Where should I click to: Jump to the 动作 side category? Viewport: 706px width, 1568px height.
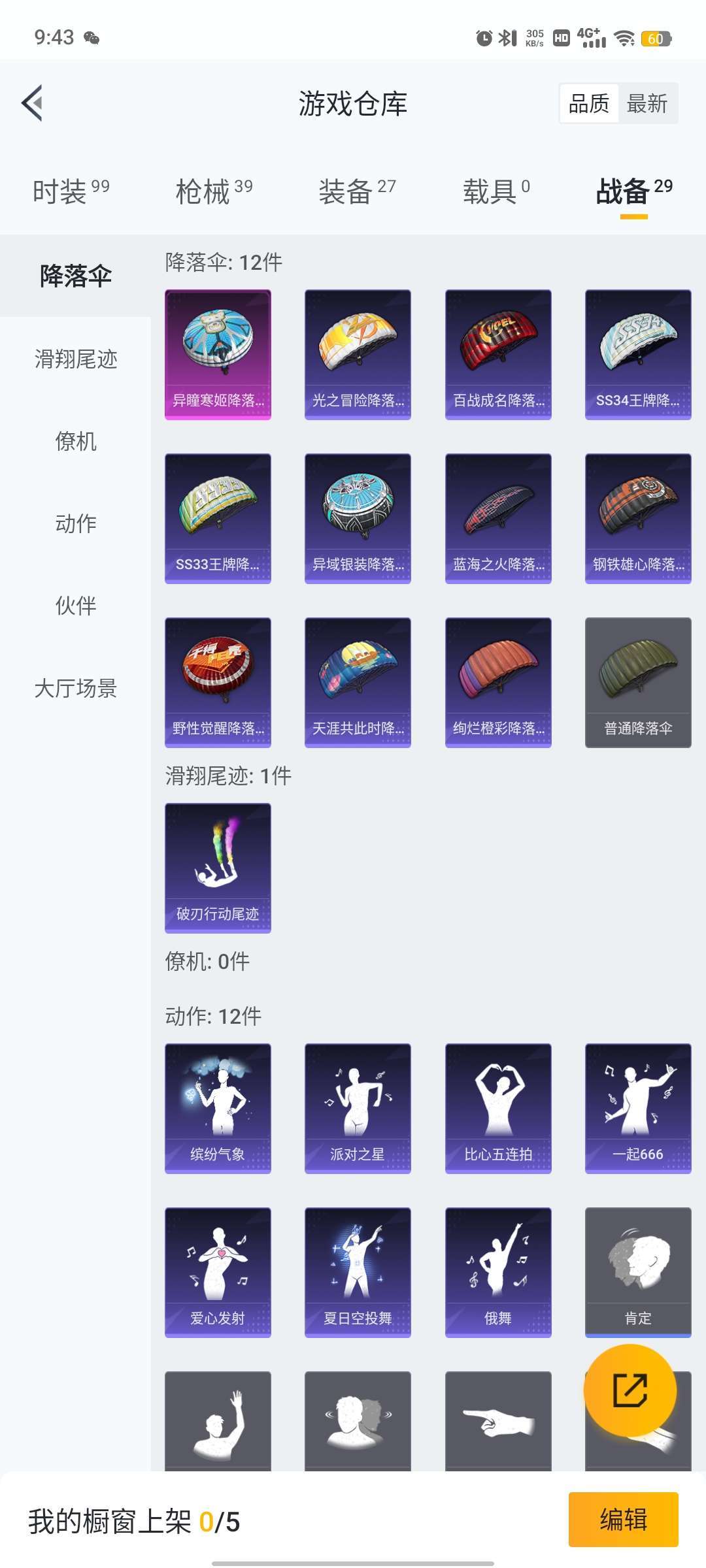[x=75, y=523]
